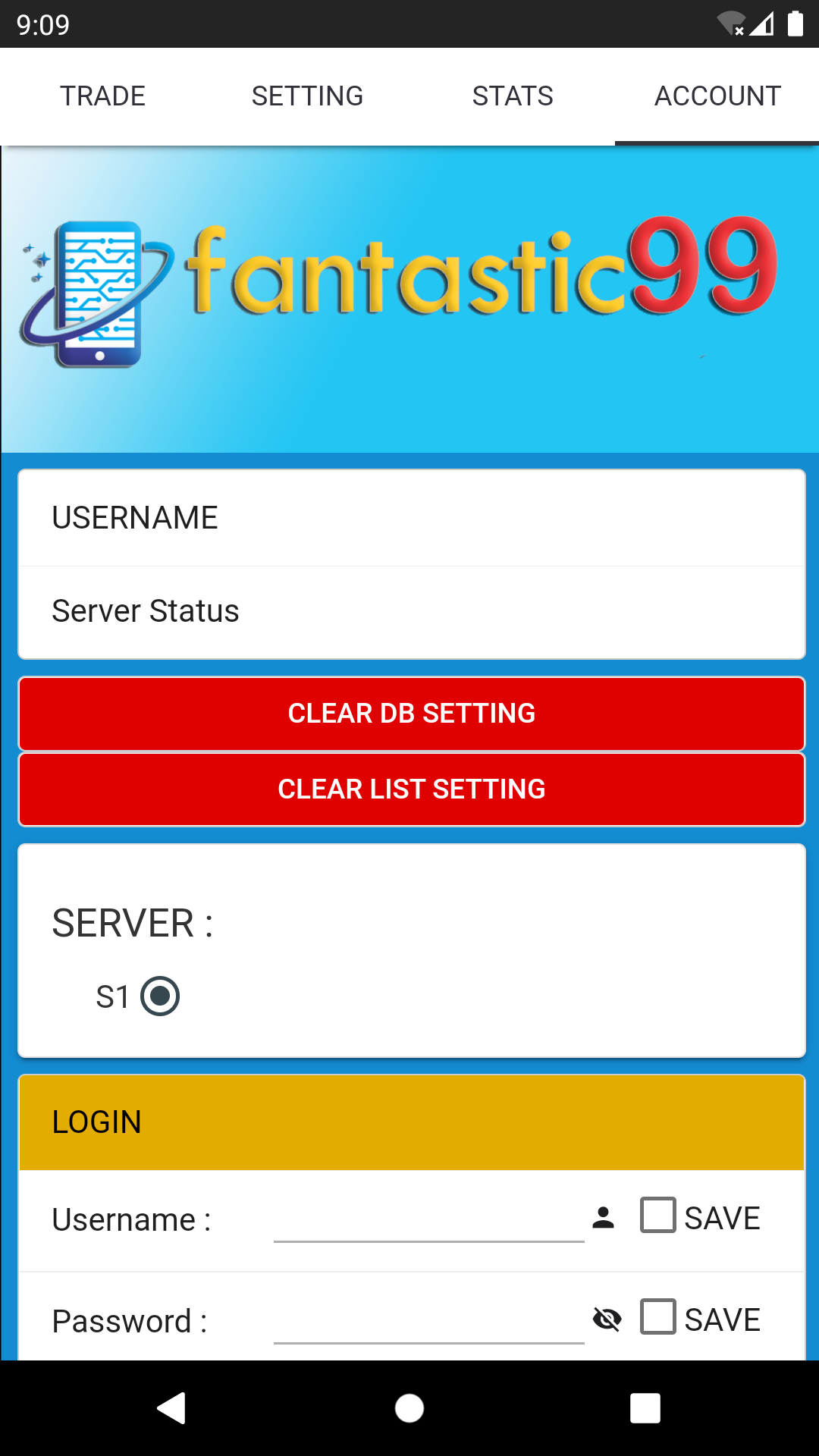Open the SETTING tab
819x1456 pixels.
[307, 96]
